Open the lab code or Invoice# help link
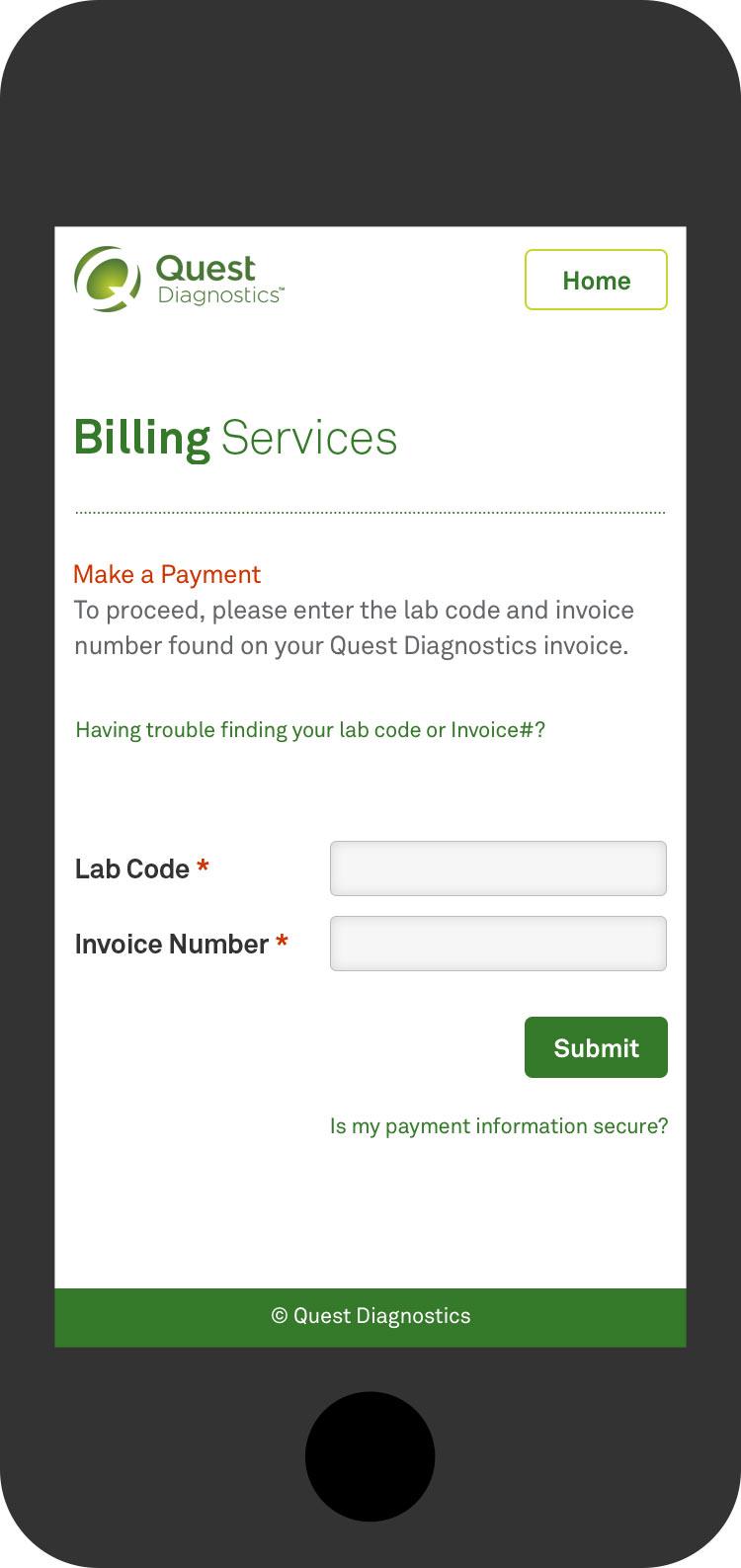741x1568 pixels. pos(310,730)
